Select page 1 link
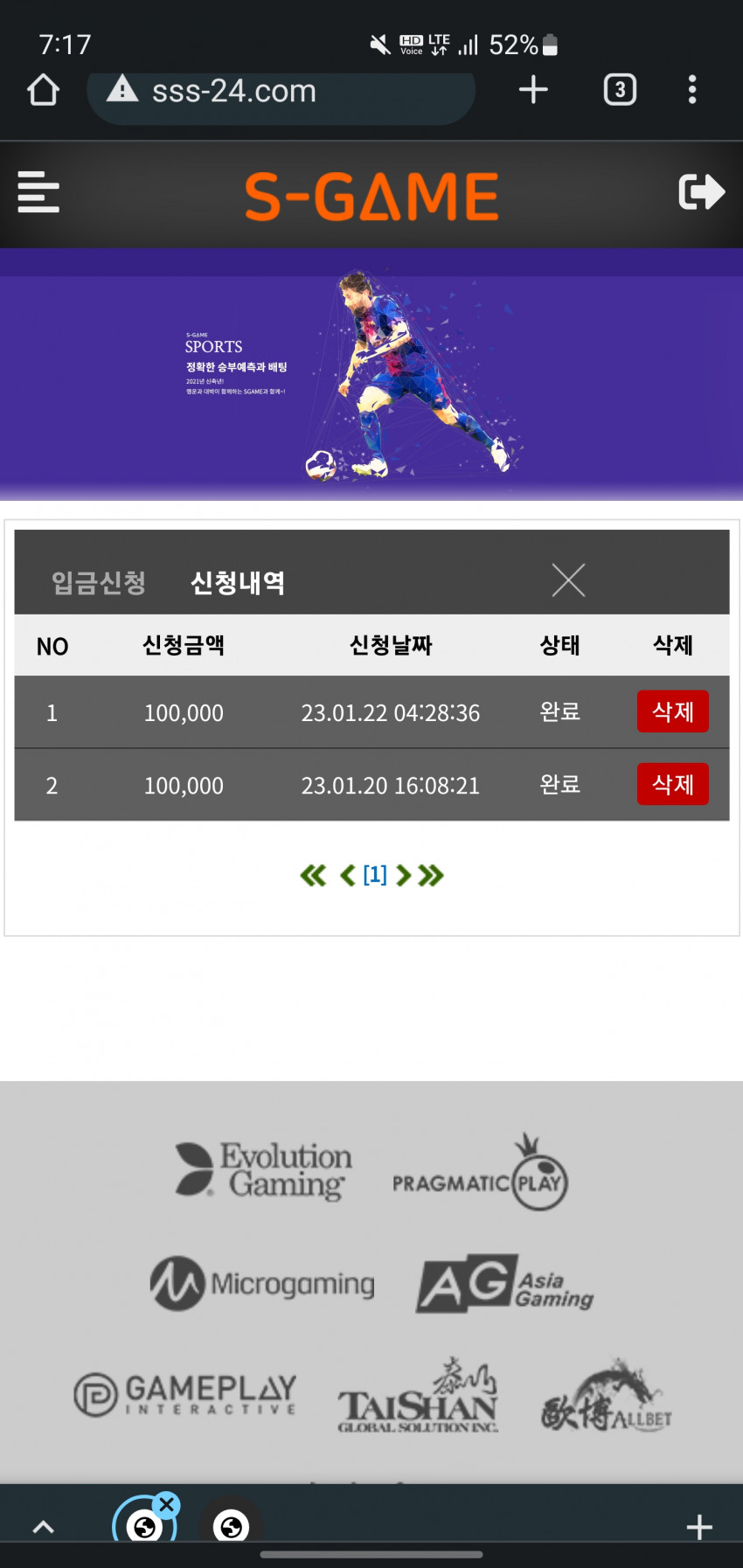The height and width of the screenshot is (1568, 743). coord(375,875)
